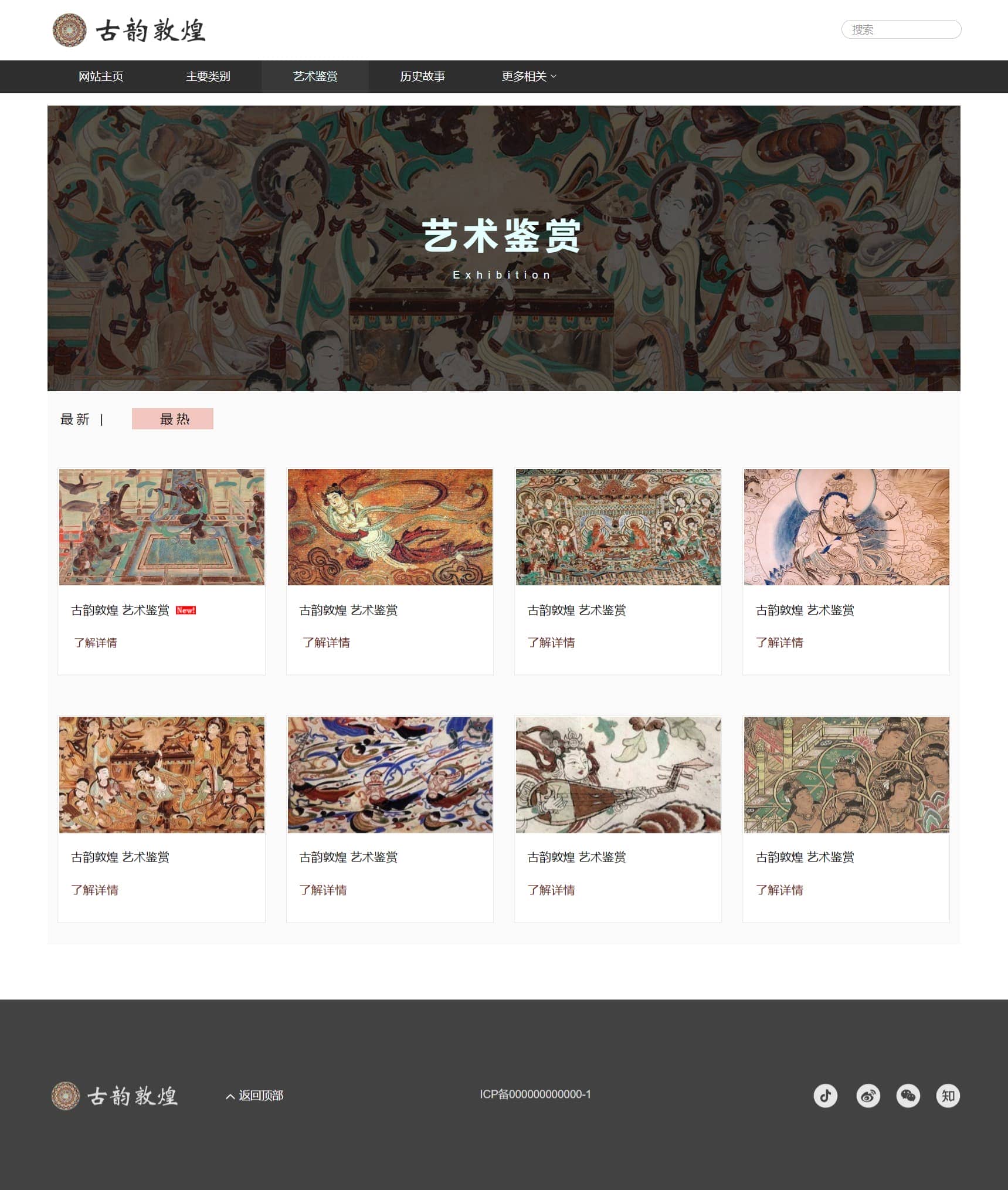Switch to the 最新 sorting tab
Screen dimensions: 1008x1190
click(x=75, y=419)
